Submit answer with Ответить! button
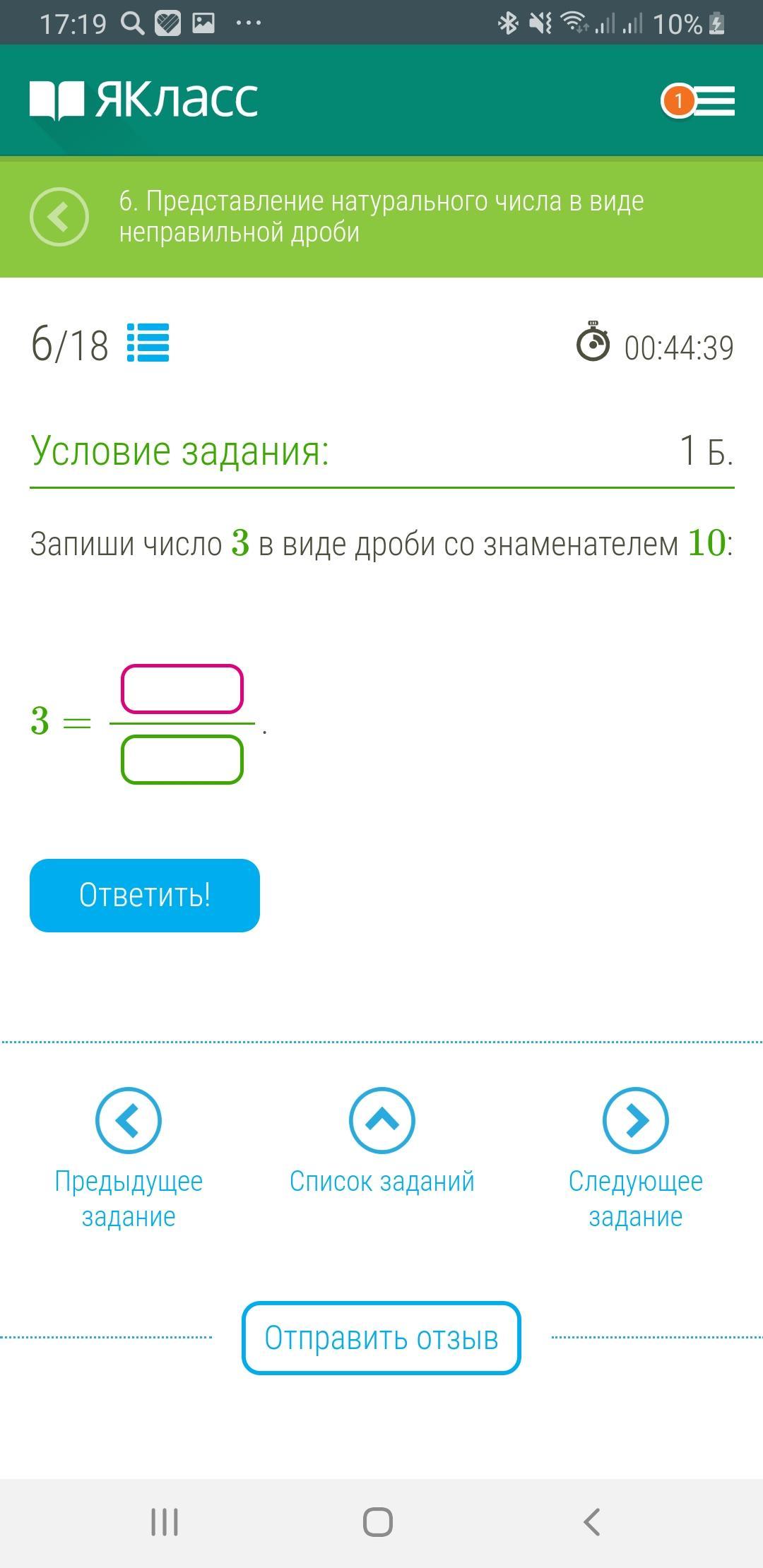 pos(145,896)
